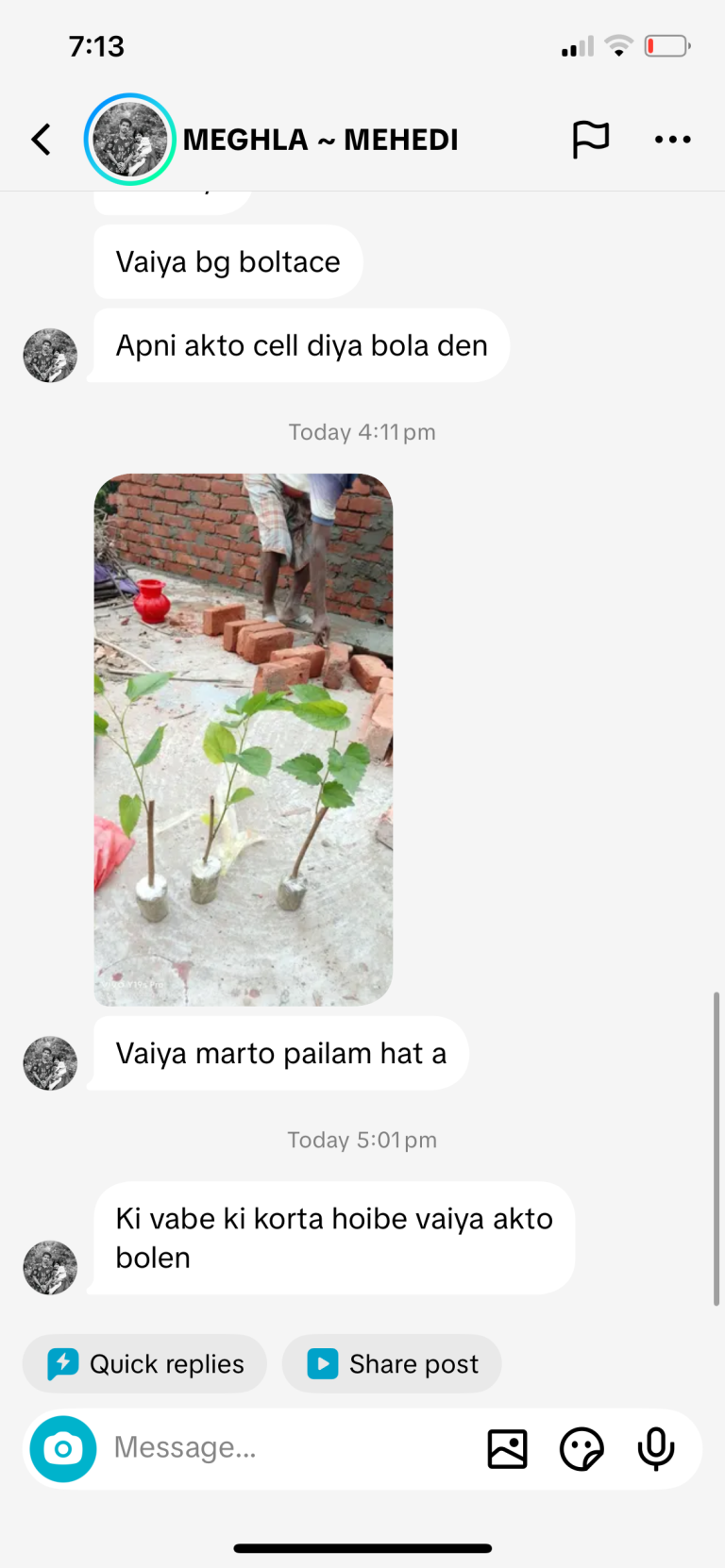Open the three-dot more options menu
Viewport: 725px width, 1568px height.
(673, 140)
